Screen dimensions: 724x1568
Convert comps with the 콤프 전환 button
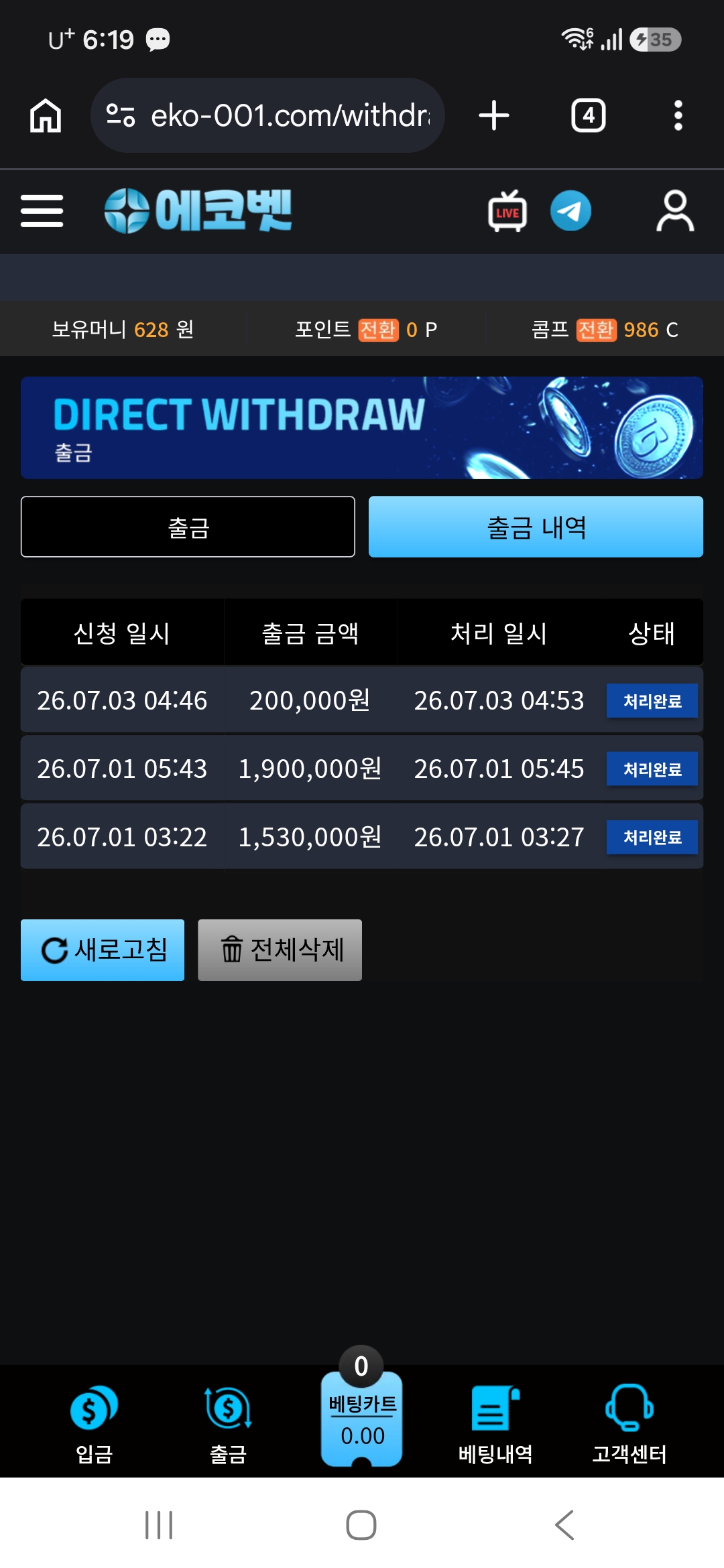[596, 330]
